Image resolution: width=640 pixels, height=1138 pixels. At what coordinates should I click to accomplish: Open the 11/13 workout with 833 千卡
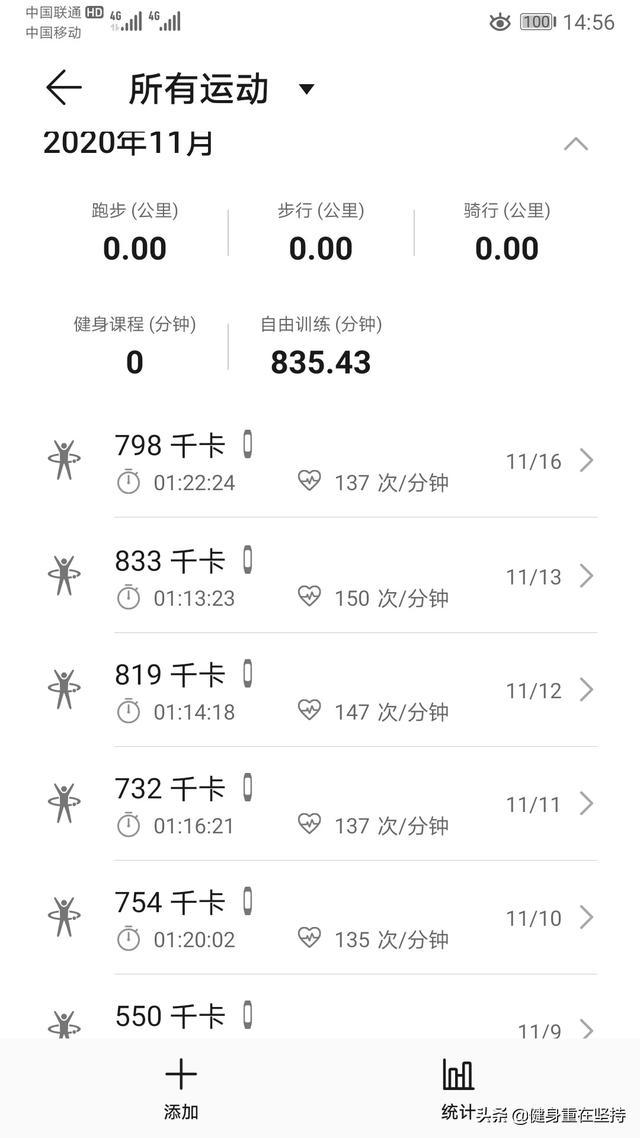tap(320, 576)
